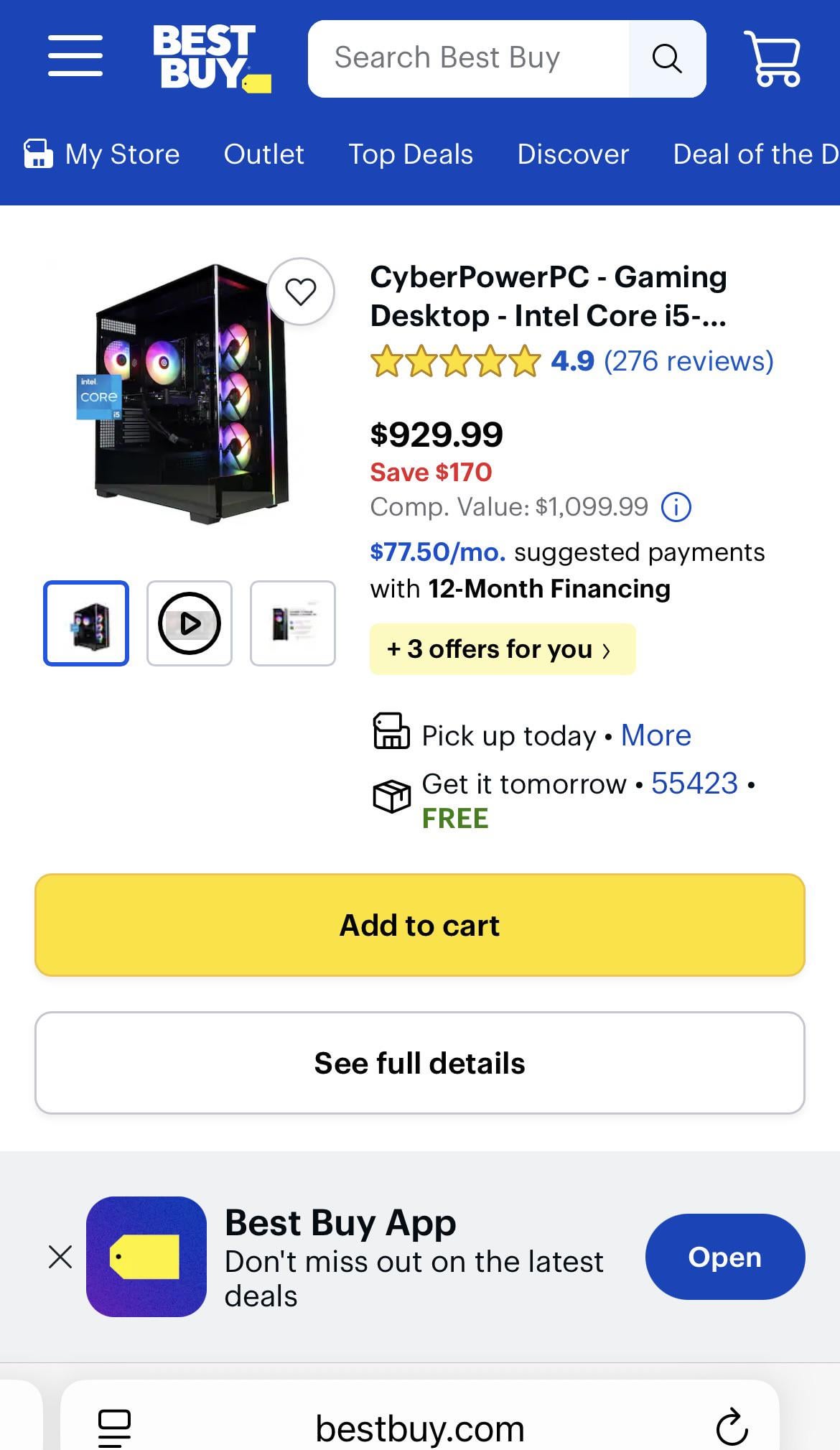The height and width of the screenshot is (1450, 840).
Task: Open the 276 reviews link
Action: click(x=689, y=361)
